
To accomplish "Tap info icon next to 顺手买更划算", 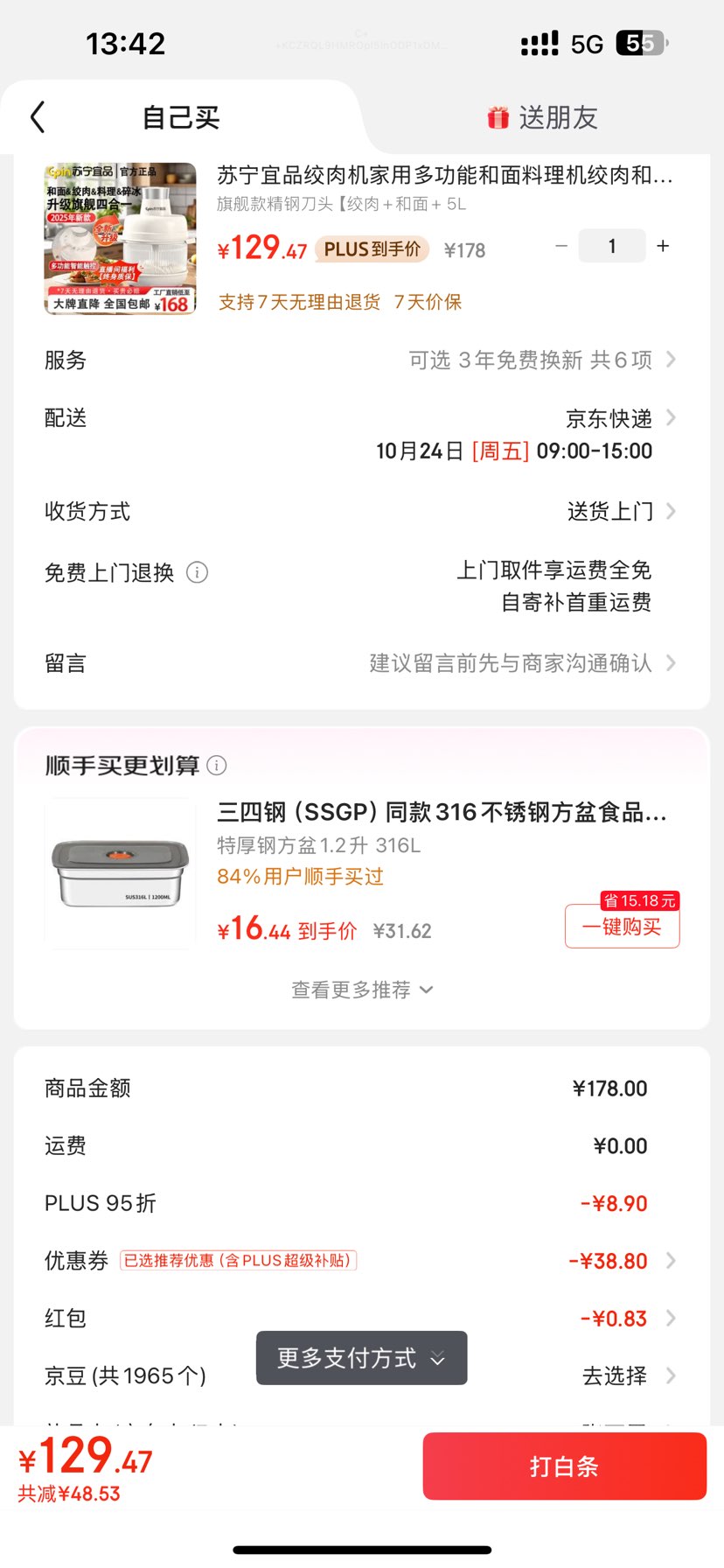I will (x=217, y=766).
